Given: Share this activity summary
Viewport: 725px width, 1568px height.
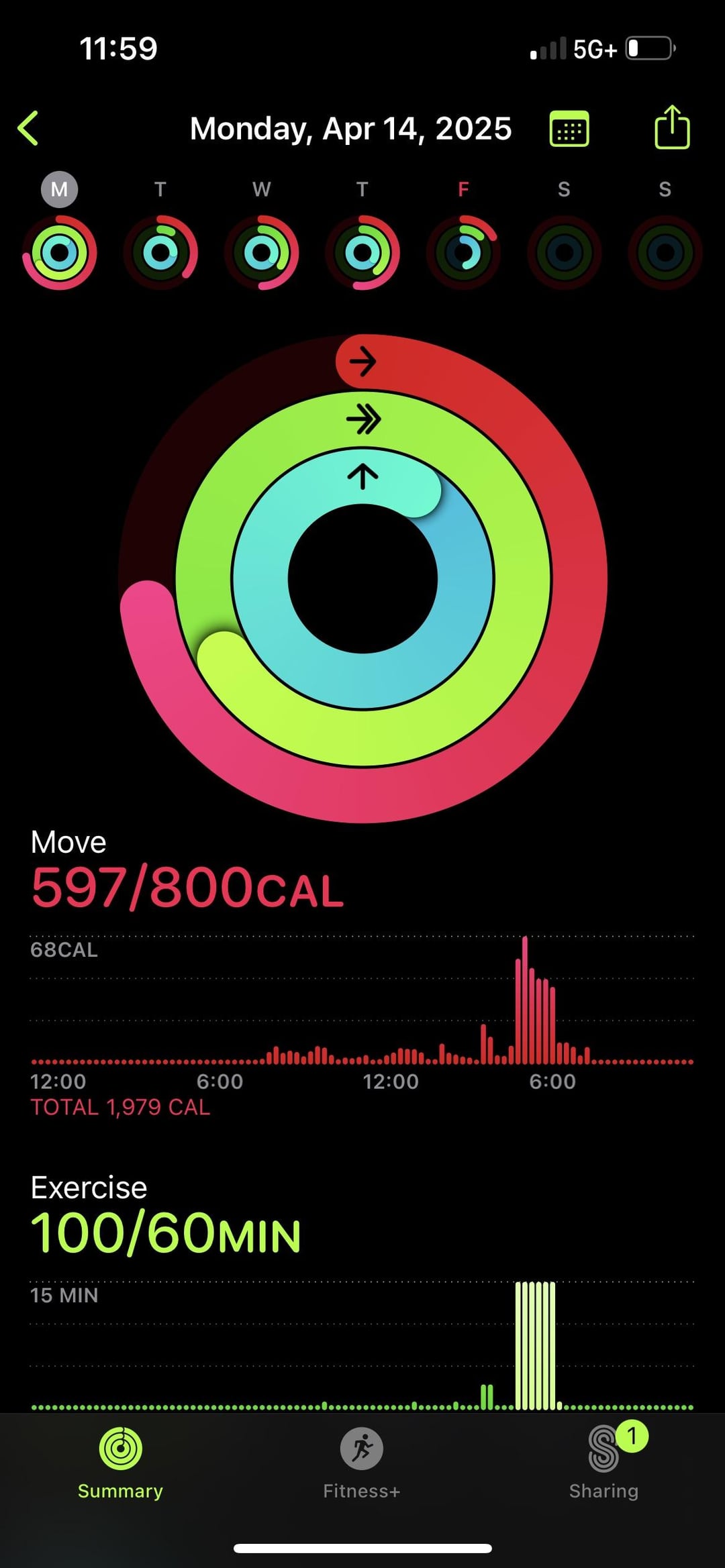Looking at the screenshot, I should pos(672,127).
